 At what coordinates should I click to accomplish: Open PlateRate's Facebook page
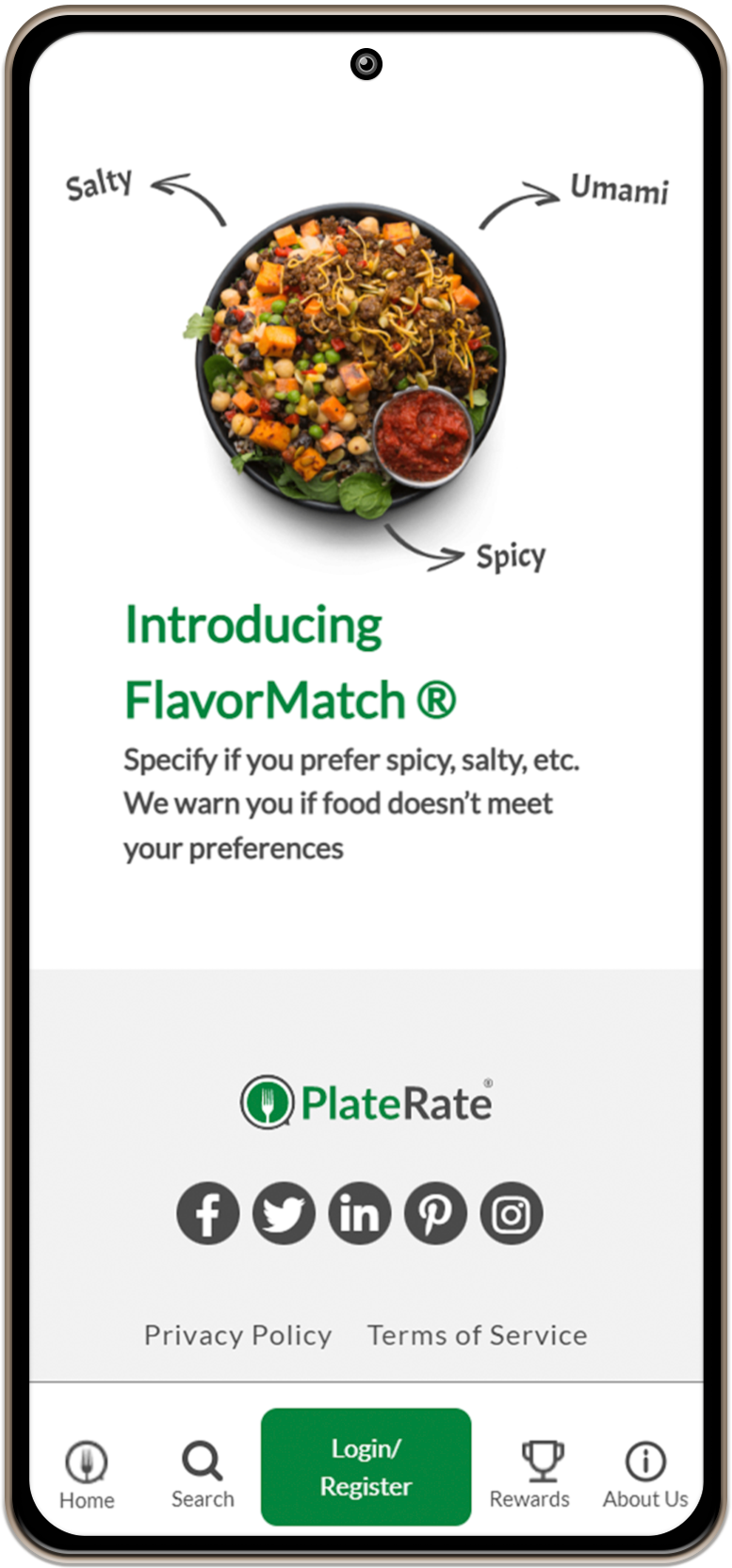[x=207, y=1213]
